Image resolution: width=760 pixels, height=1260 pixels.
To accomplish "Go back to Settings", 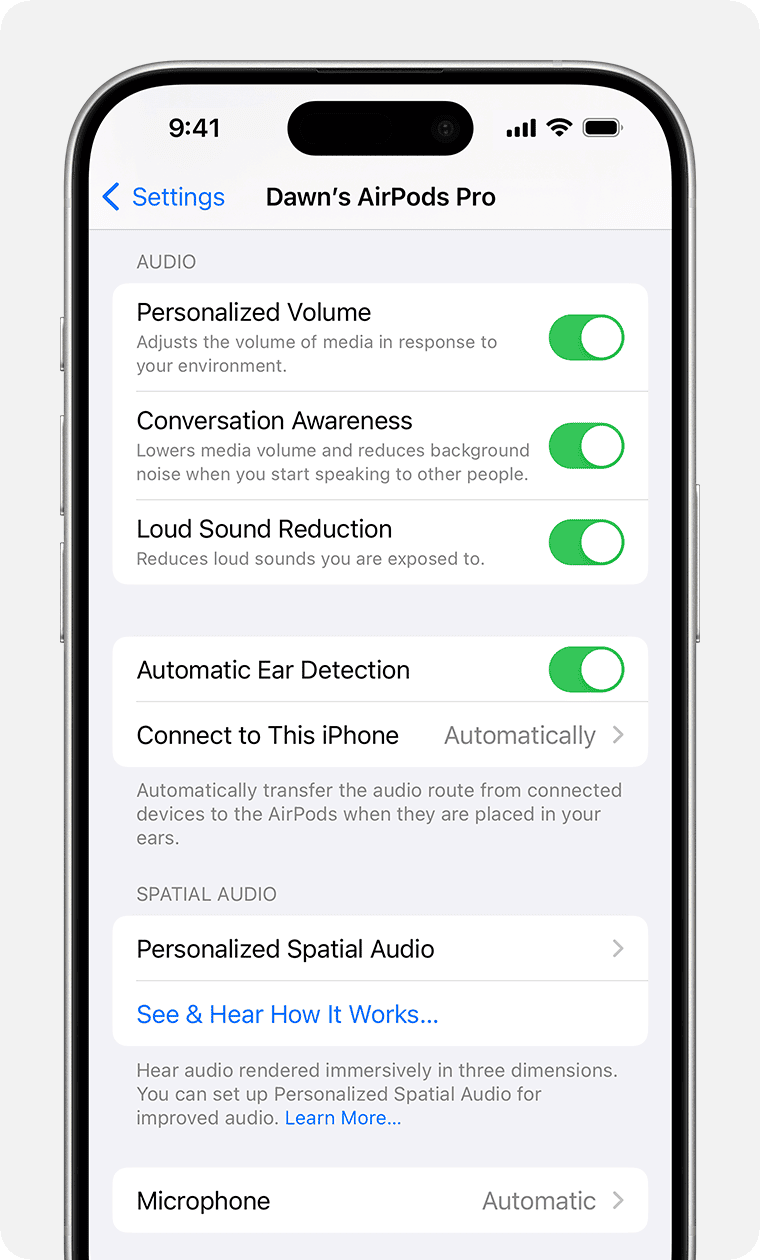I will [164, 197].
